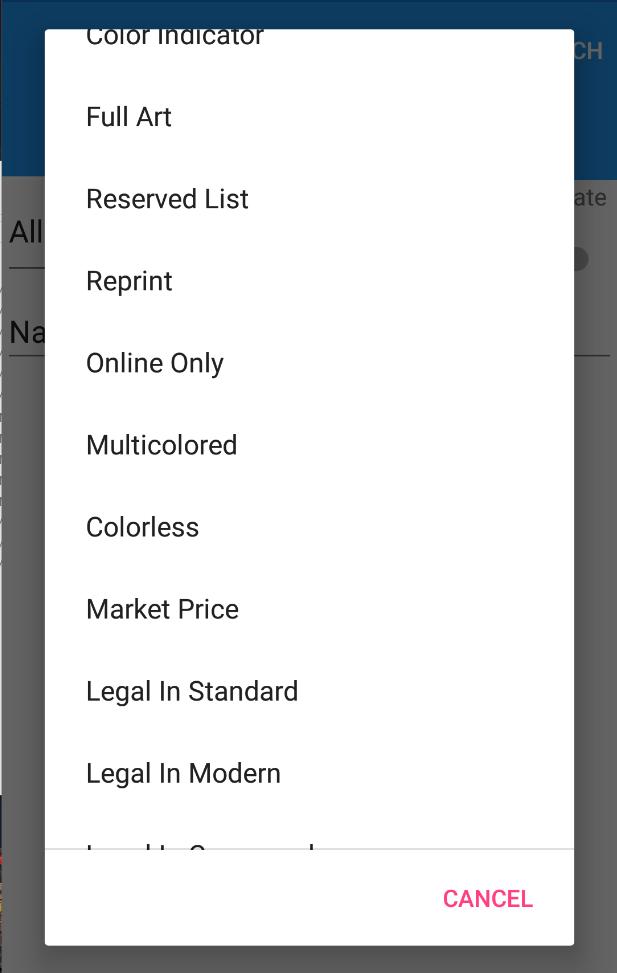The image size is (617, 973).
Task: Choose Reserved List from the list
Action: pyautogui.click(x=167, y=199)
